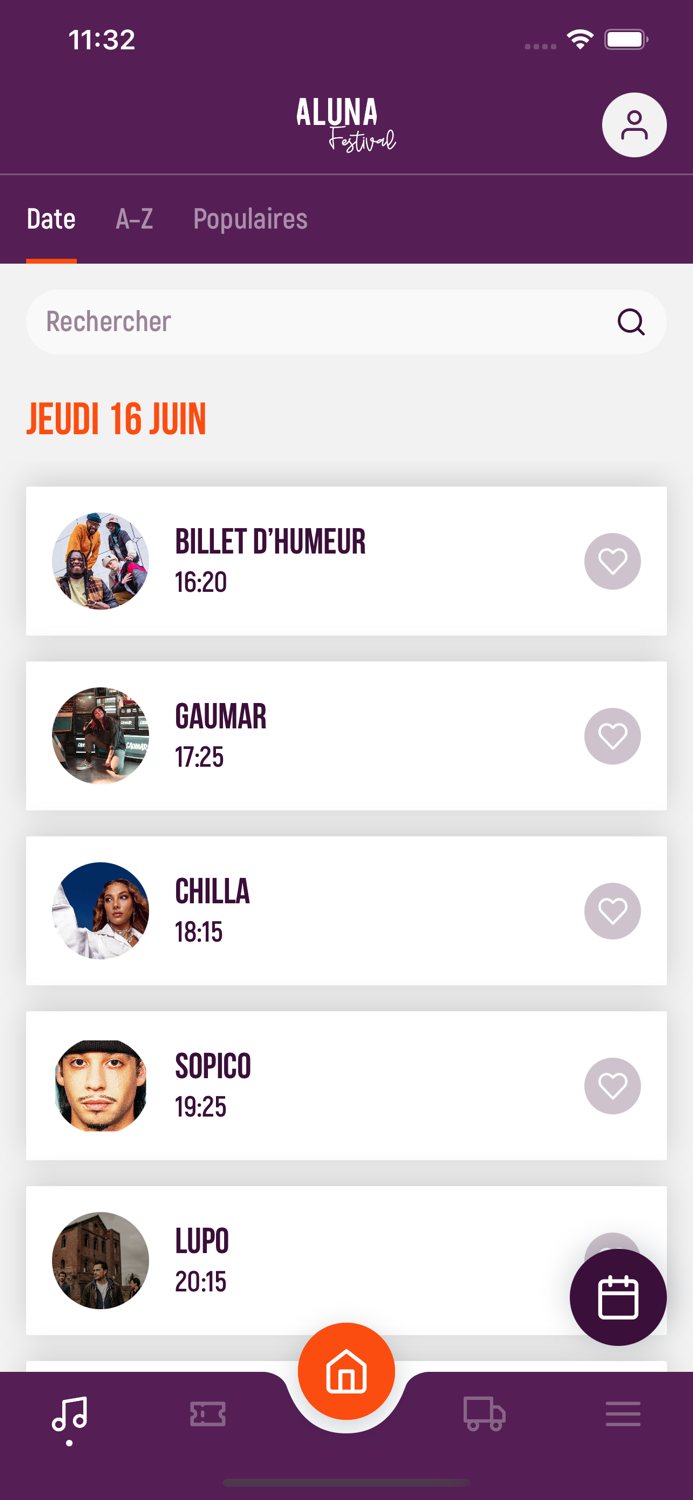The width and height of the screenshot is (693, 1500).
Task: Open the tickets tab in bottom bar
Action: (x=208, y=1413)
